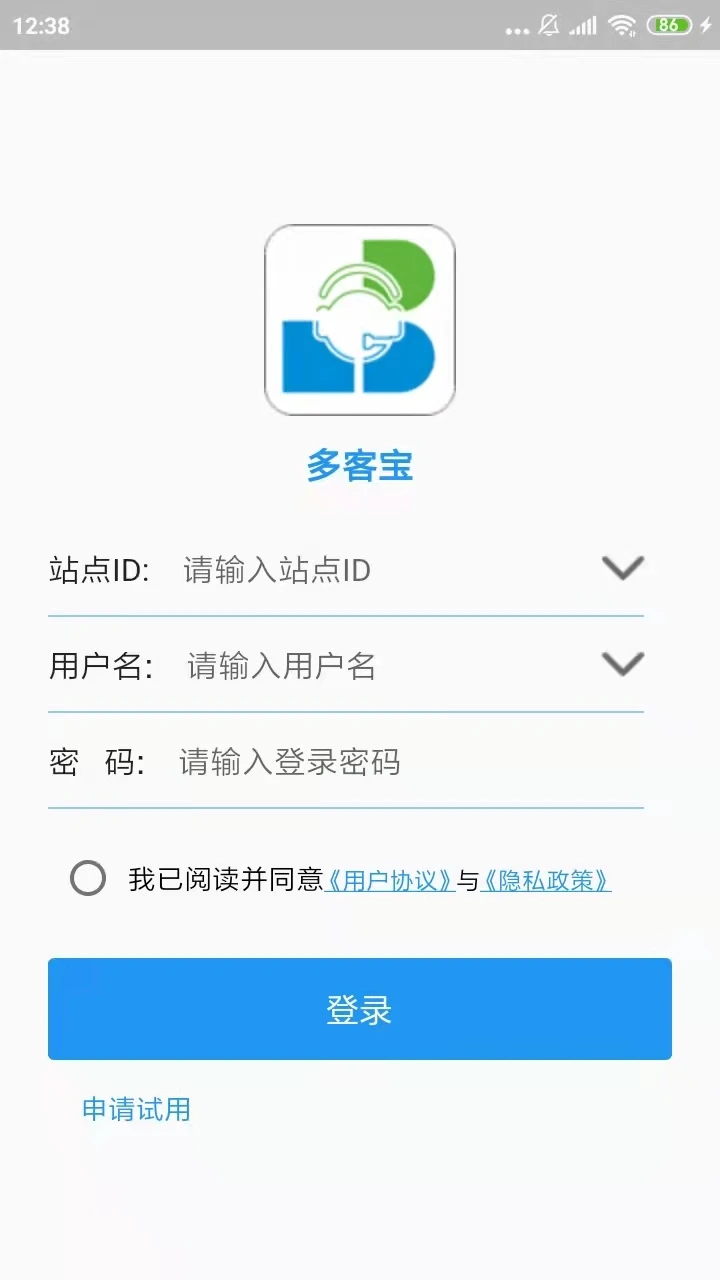Click the three-dots icon in status bar

click(x=519, y=28)
